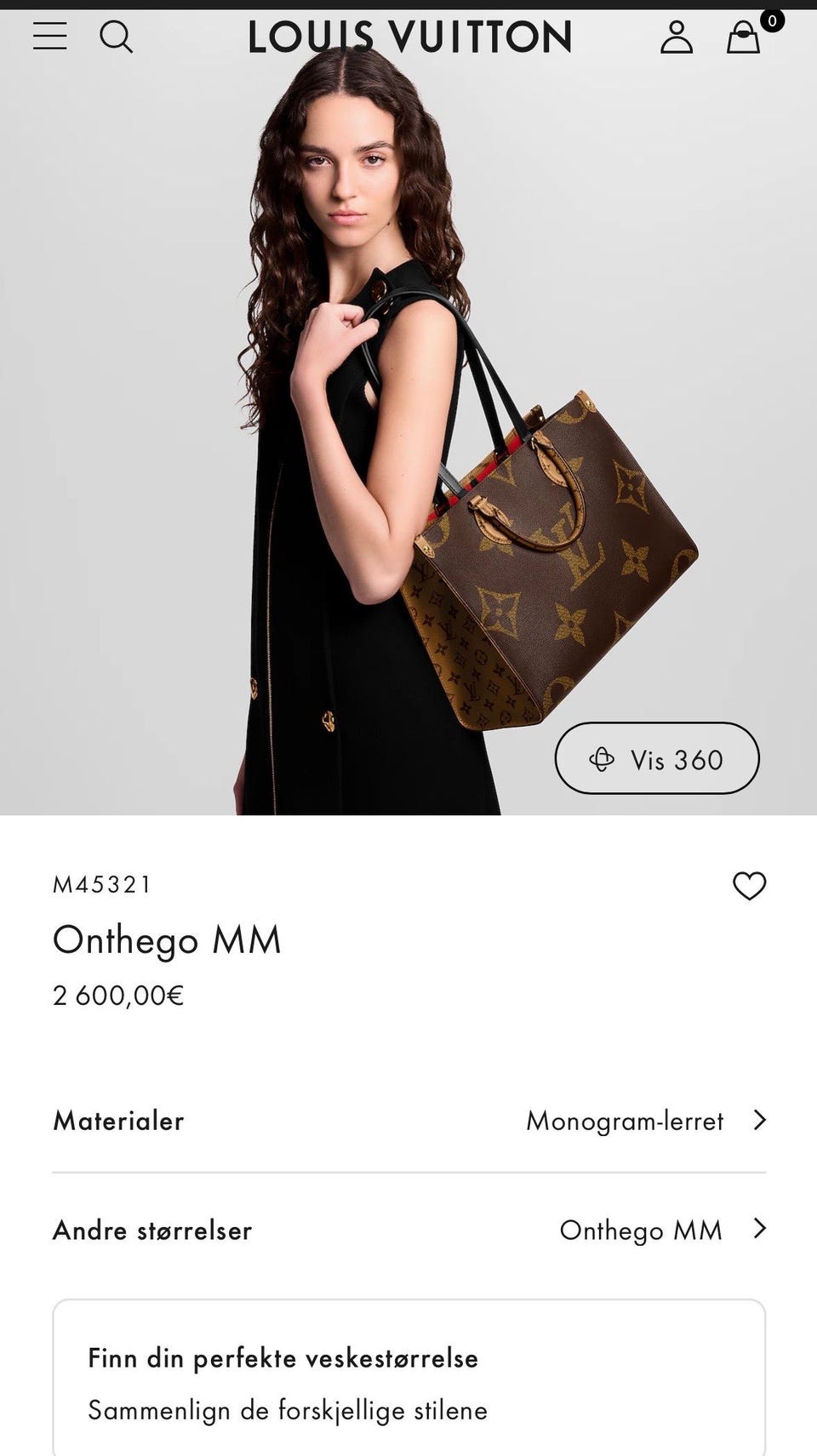Open the account profile icon
Viewport: 817px width, 1456px height.
point(677,36)
